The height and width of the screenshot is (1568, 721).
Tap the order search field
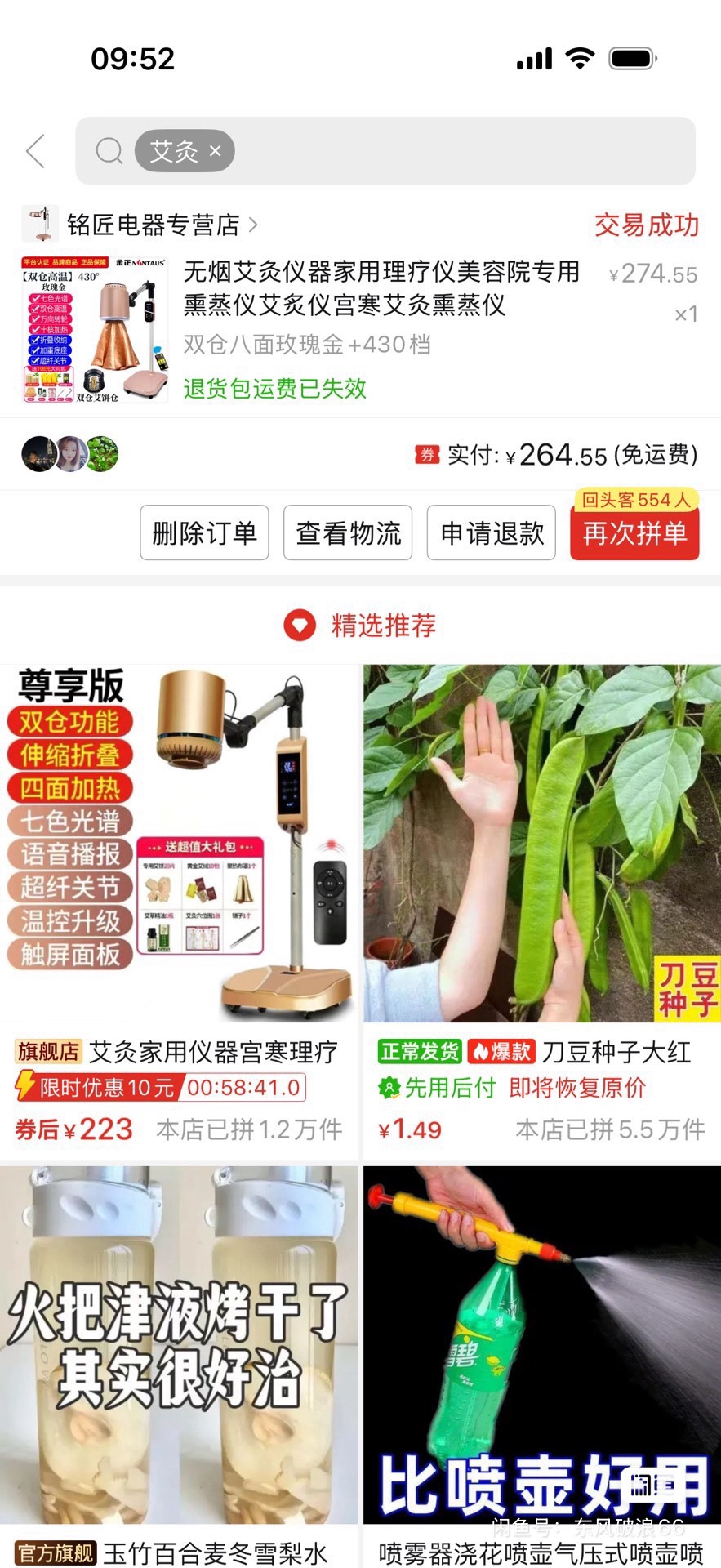pos(457,151)
